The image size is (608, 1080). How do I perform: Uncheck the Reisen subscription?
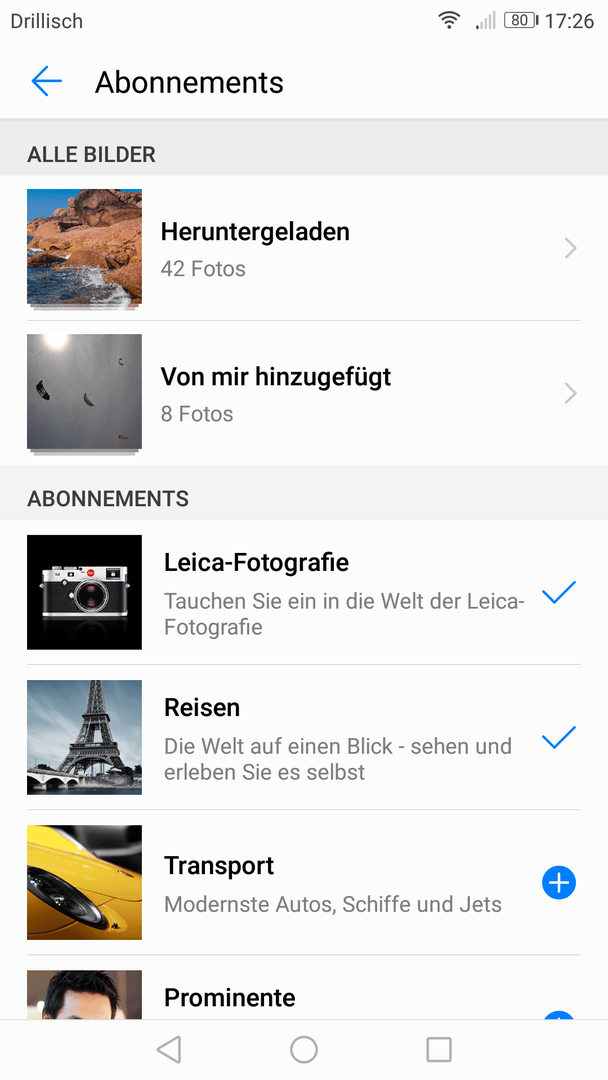pos(558,737)
